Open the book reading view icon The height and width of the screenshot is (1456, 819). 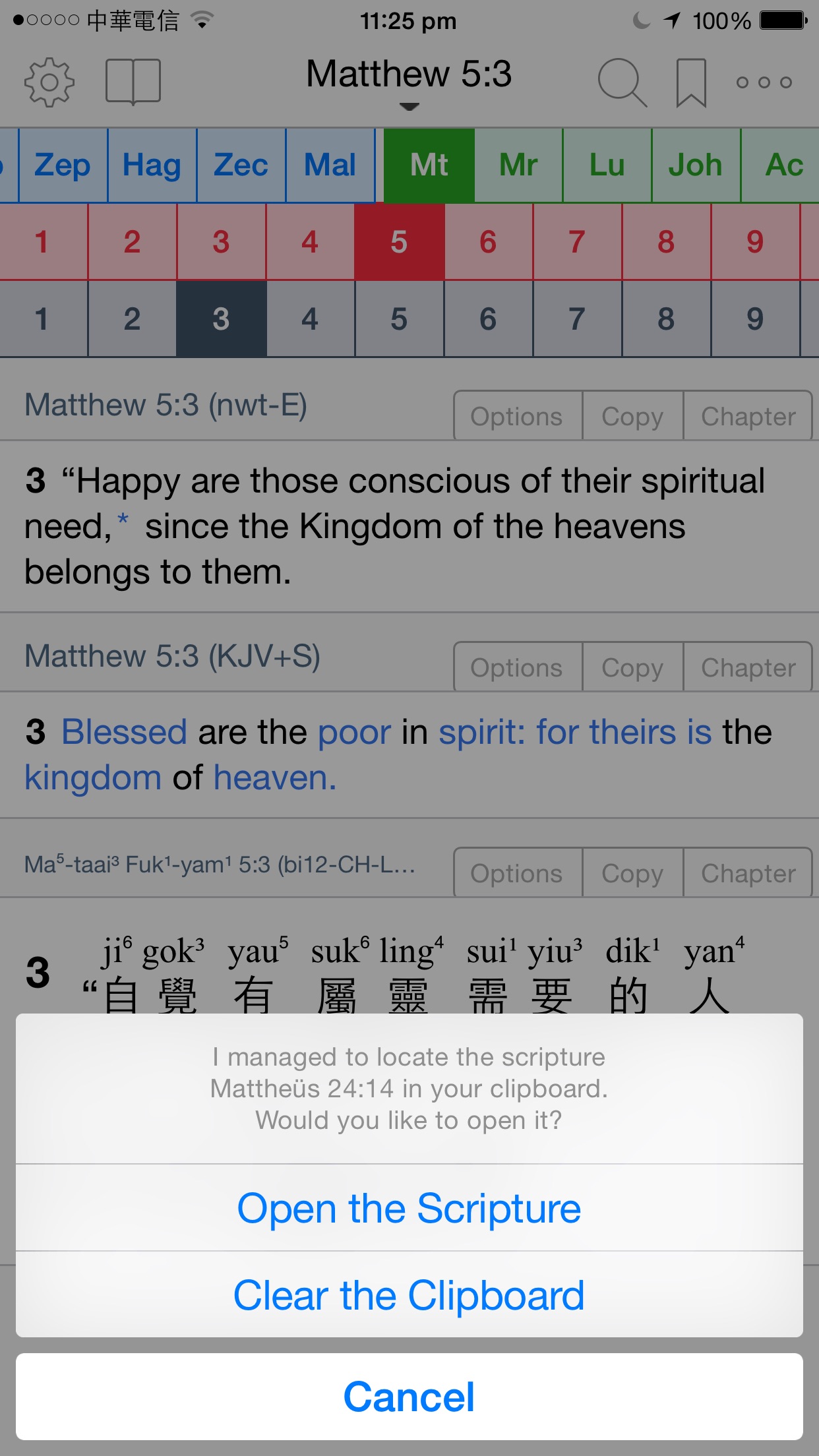point(133,82)
